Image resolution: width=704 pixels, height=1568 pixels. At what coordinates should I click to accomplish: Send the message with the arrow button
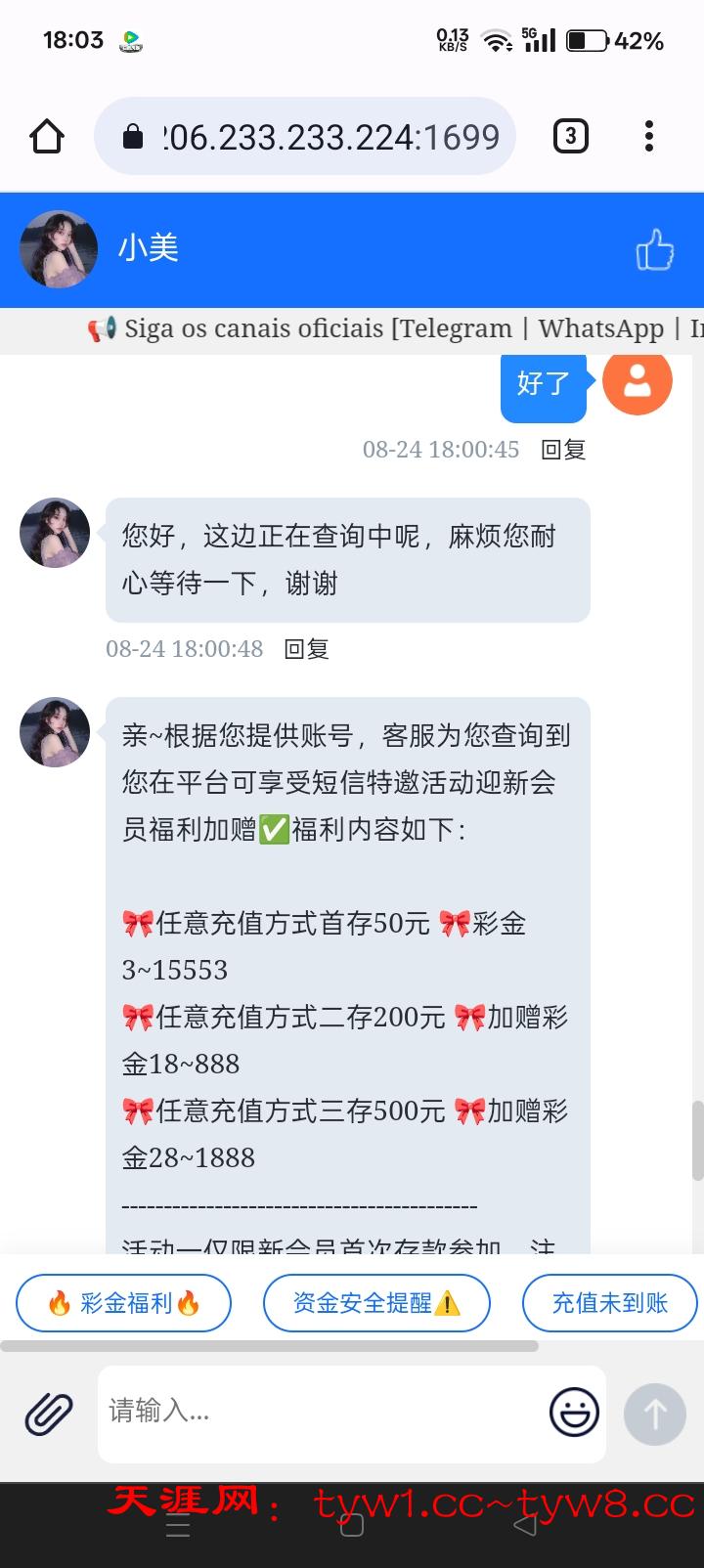tap(654, 1414)
